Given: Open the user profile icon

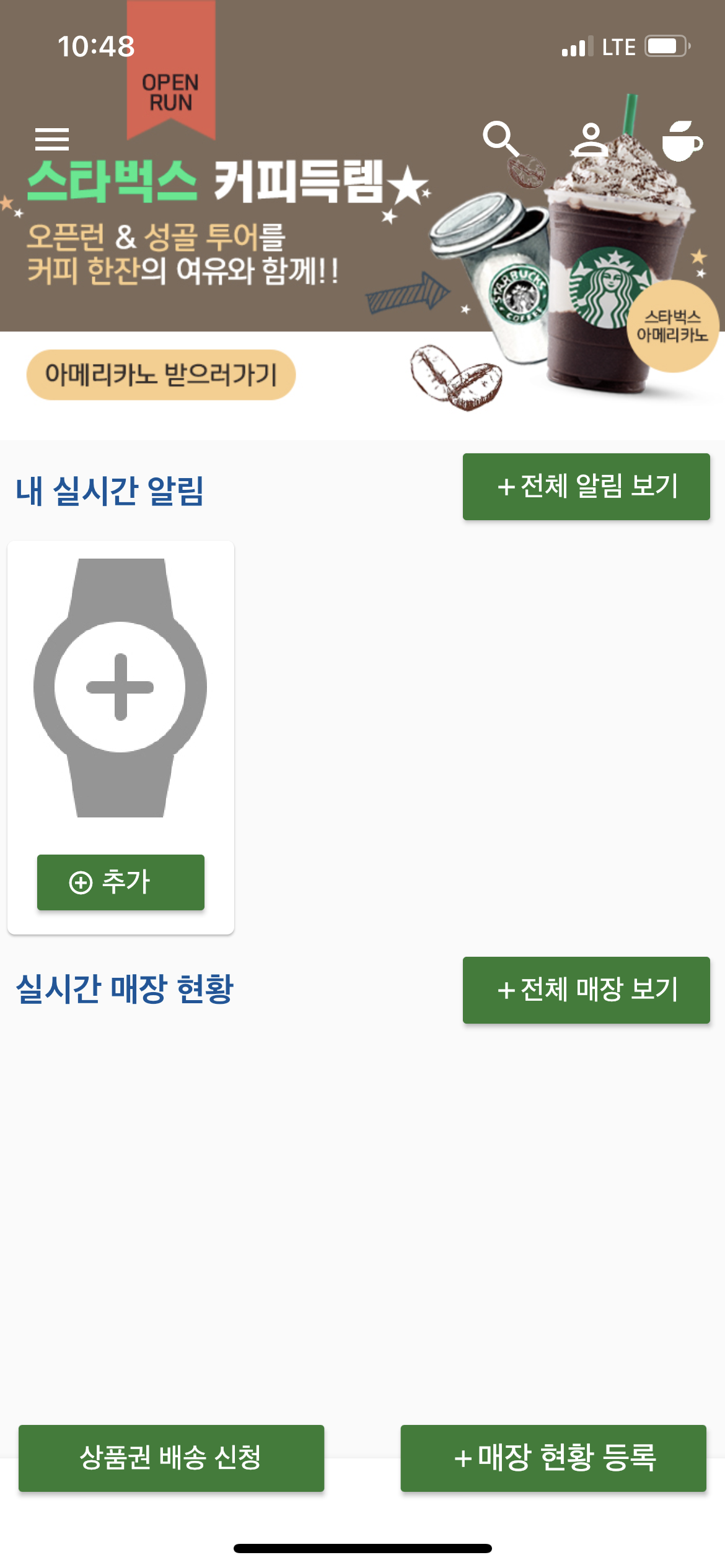Looking at the screenshot, I should coord(591,139).
